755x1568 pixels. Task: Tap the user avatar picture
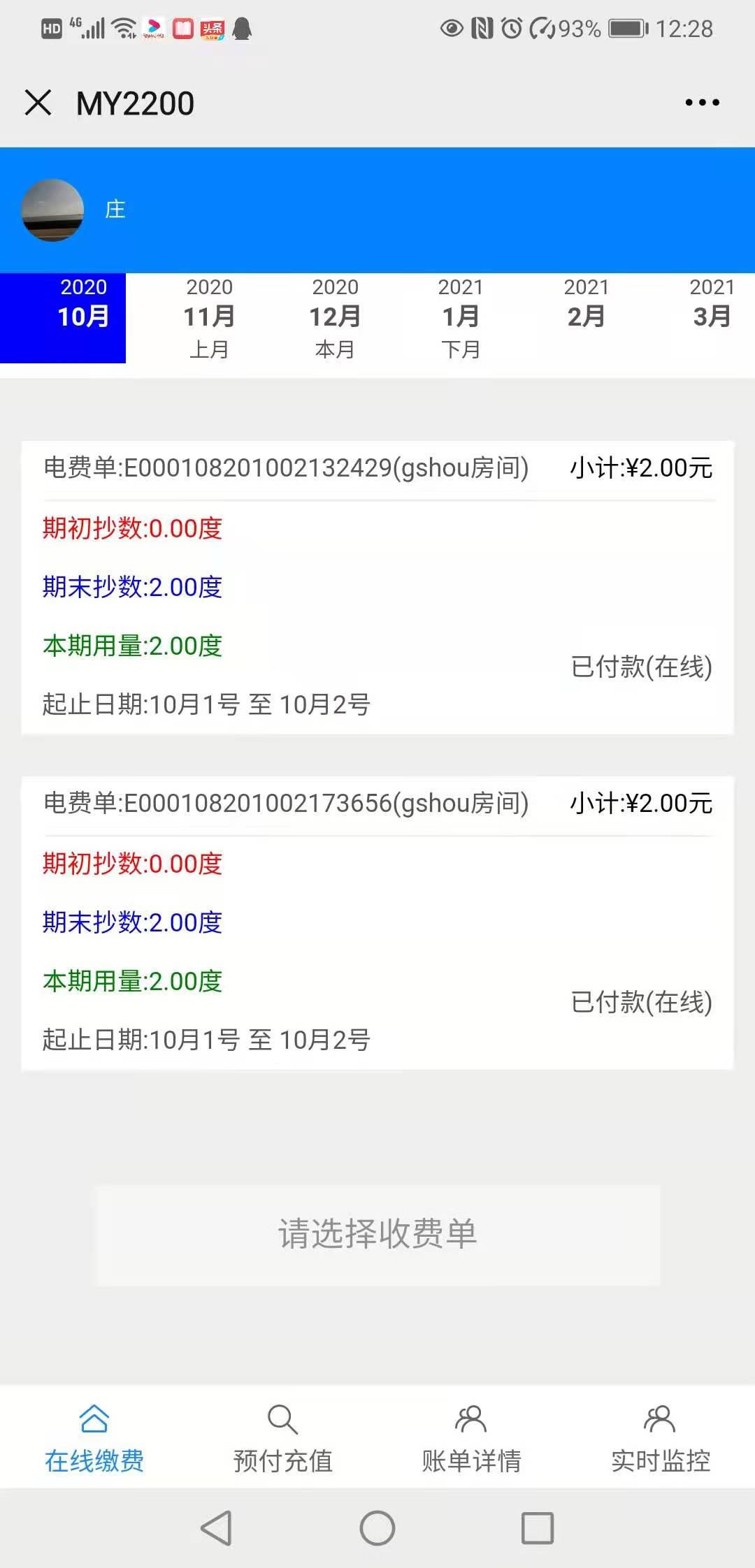(x=53, y=210)
